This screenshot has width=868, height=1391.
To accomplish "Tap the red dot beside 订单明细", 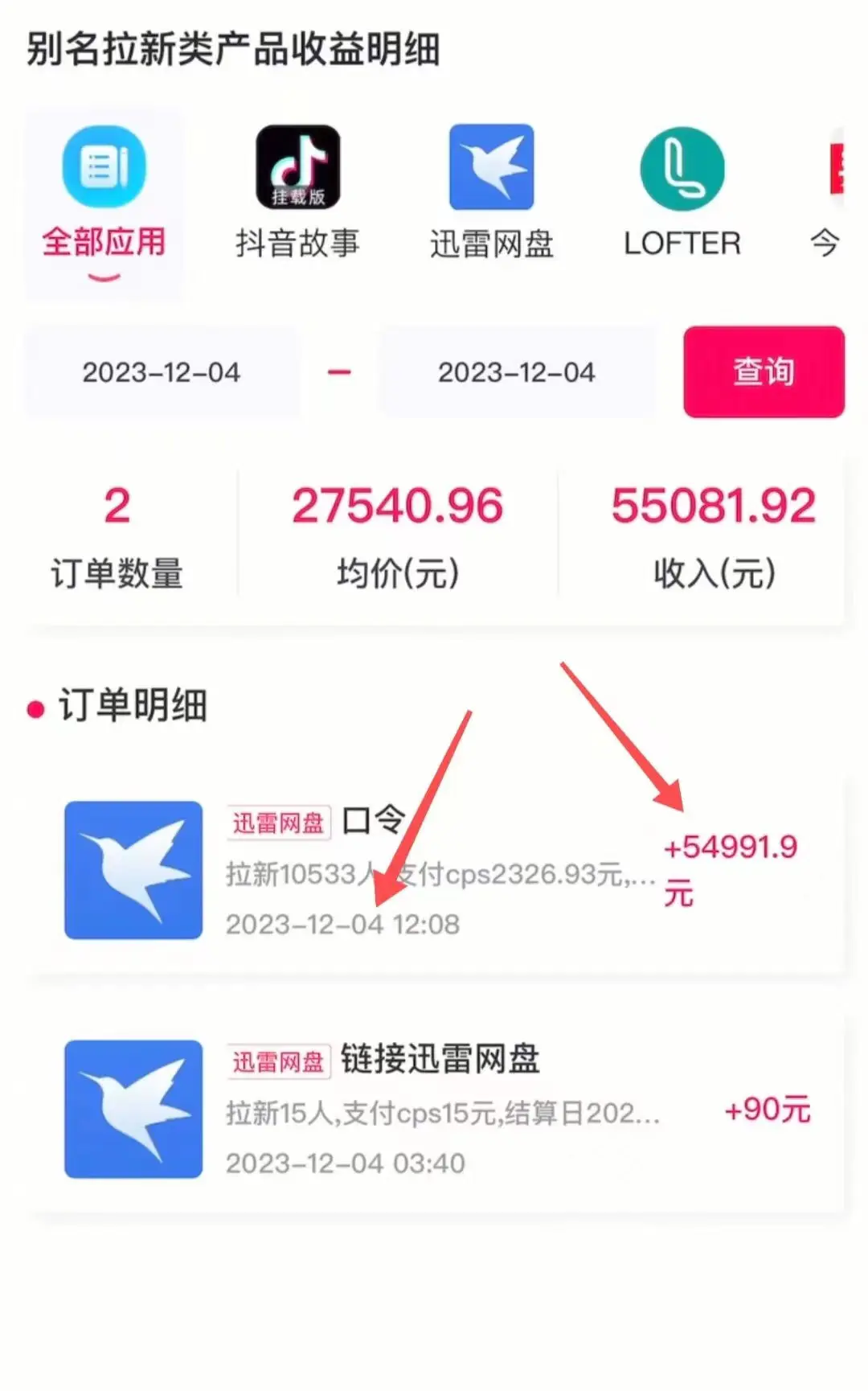I will [34, 708].
